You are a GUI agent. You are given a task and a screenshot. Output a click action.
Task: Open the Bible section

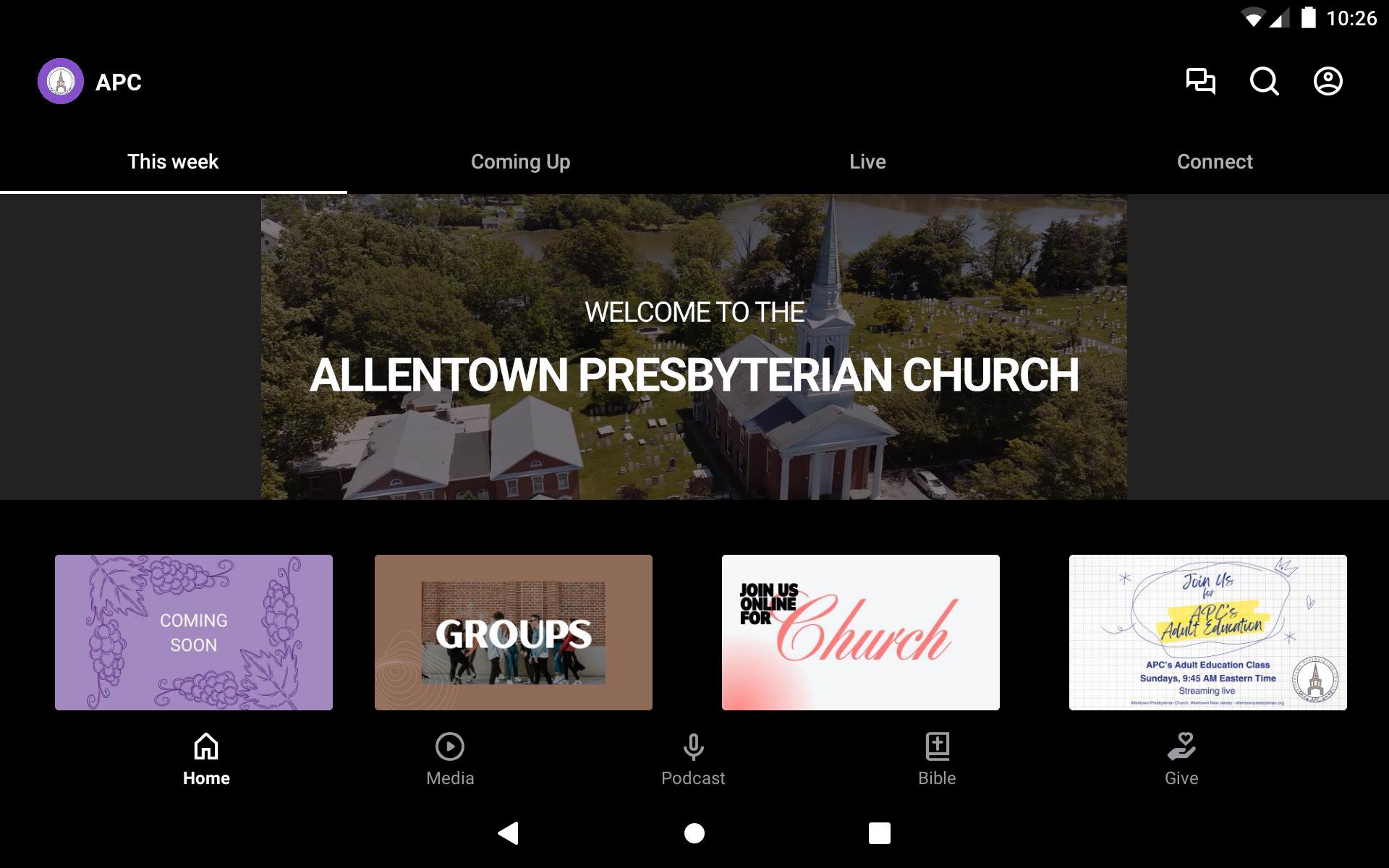point(937,759)
